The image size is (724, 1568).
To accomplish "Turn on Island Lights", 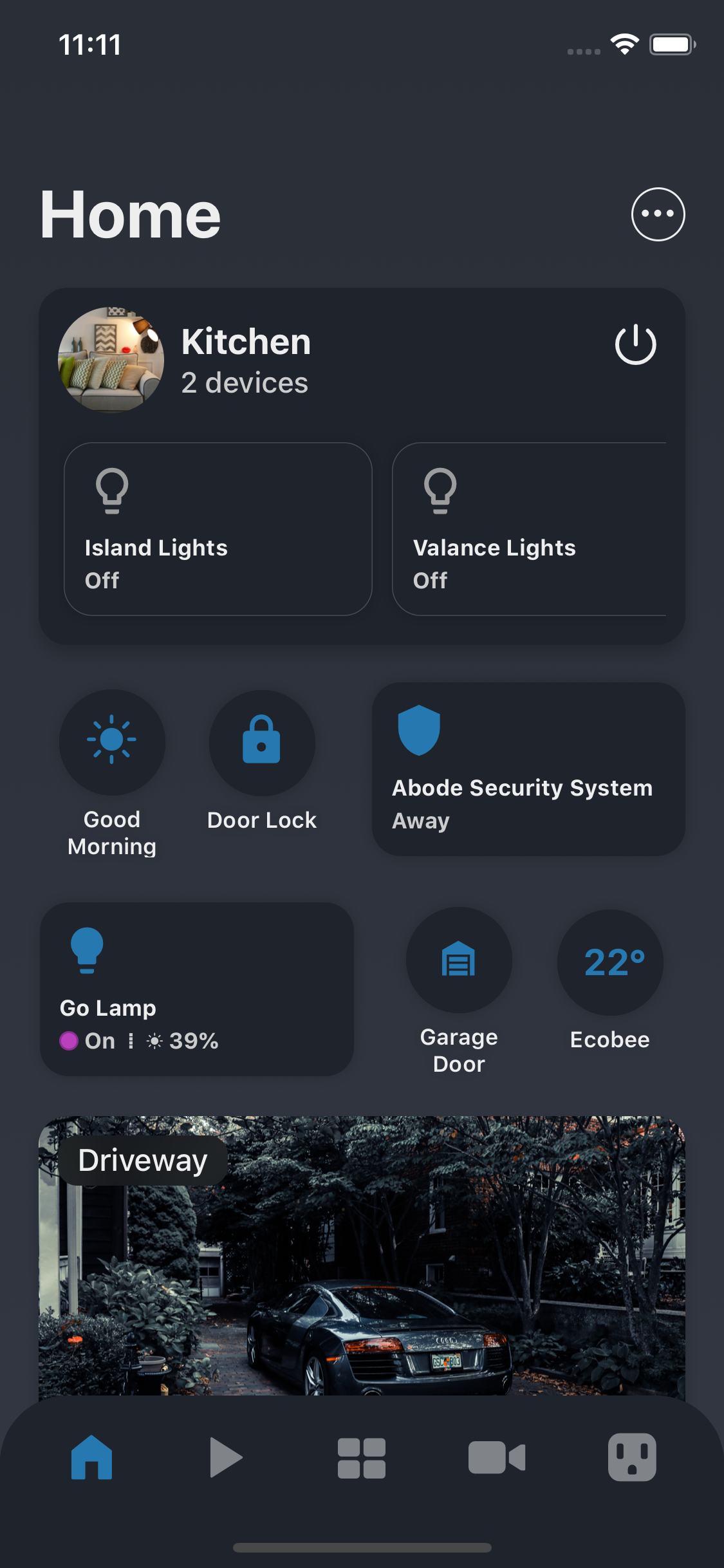I will [x=218, y=529].
